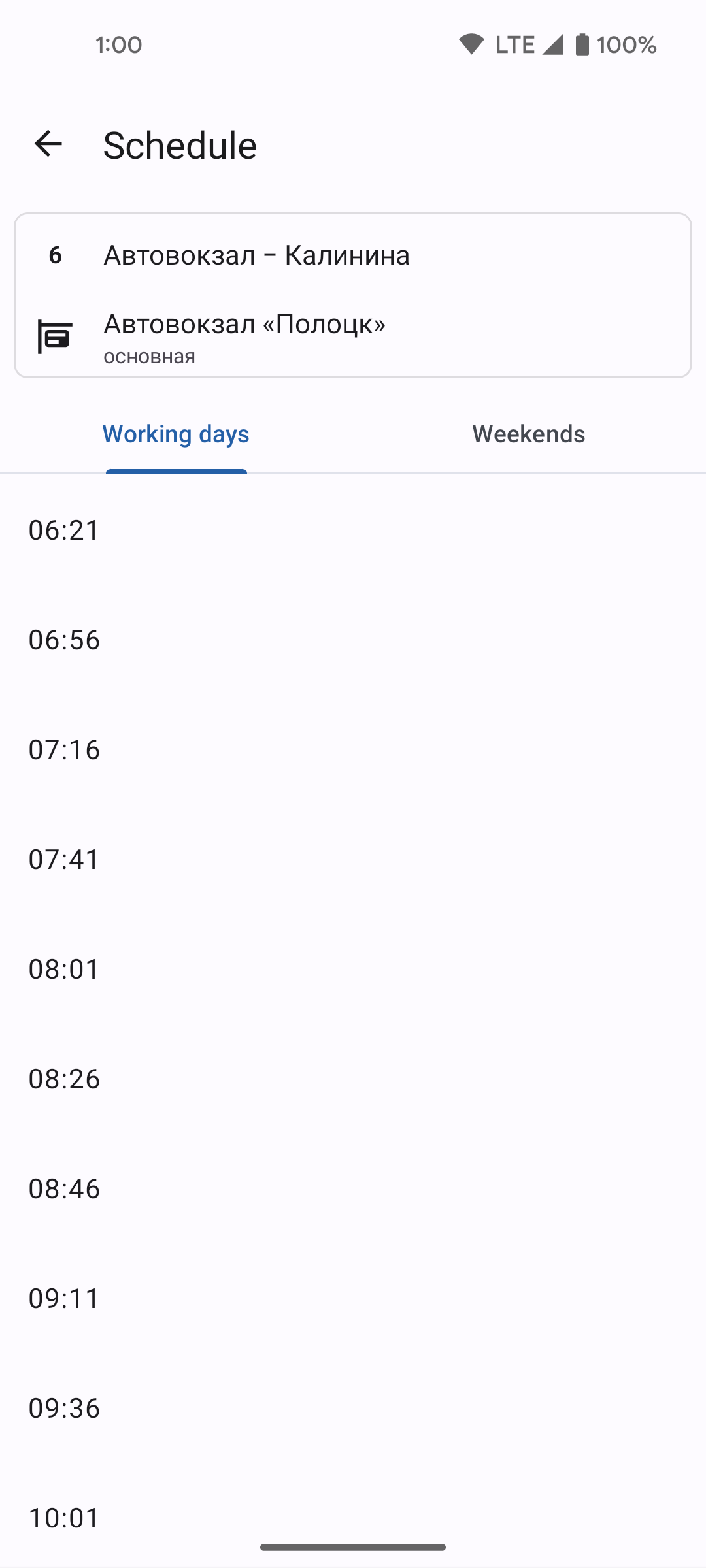Select the 07:16 trip
706x1568 pixels.
(353, 749)
